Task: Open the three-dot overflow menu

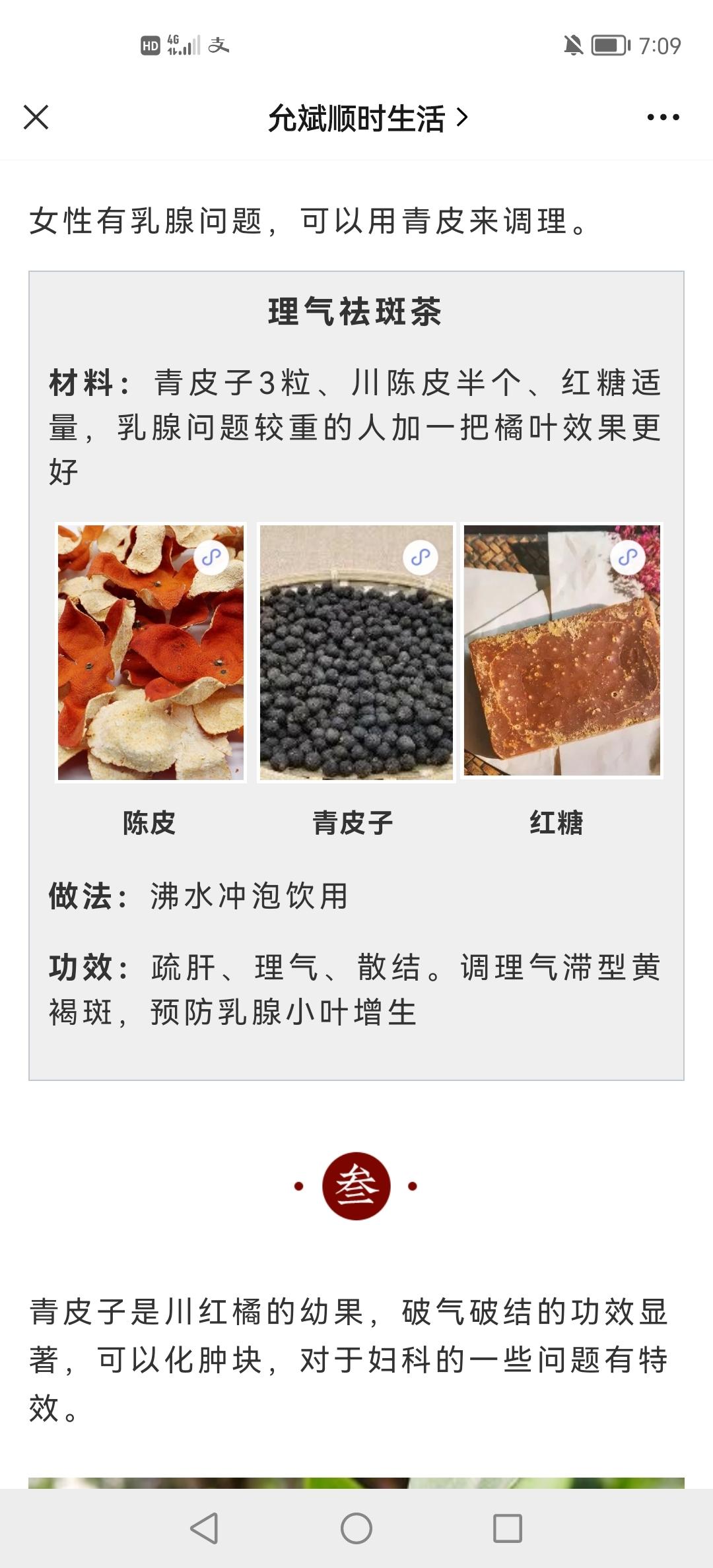Action: [x=663, y=117]
